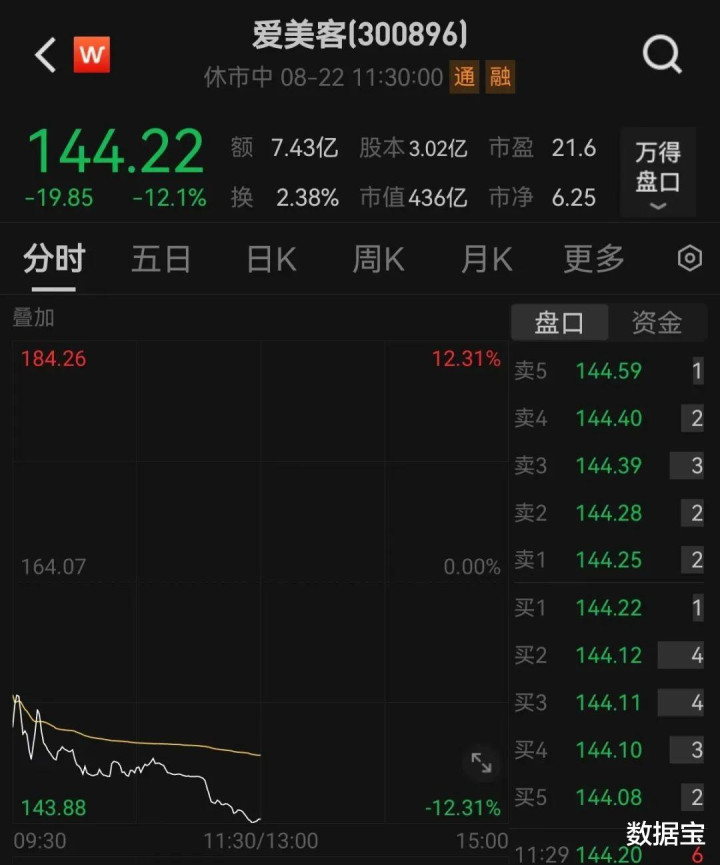
Task: Switch to the 分时 chart tab
Action: pos(54,260)
